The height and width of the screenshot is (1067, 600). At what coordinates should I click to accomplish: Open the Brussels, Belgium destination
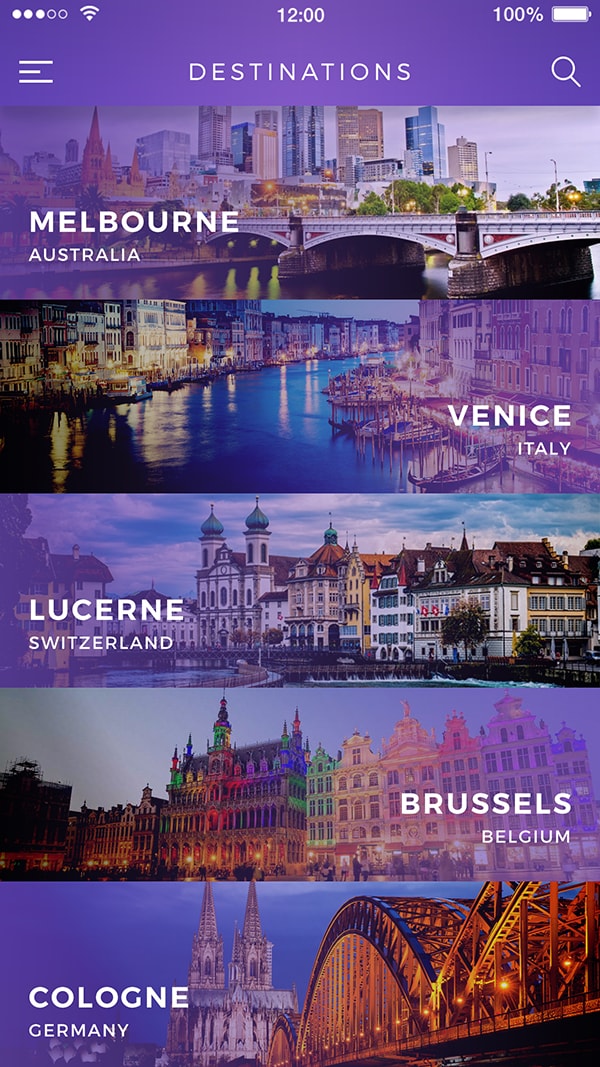(x=300, y=784)
